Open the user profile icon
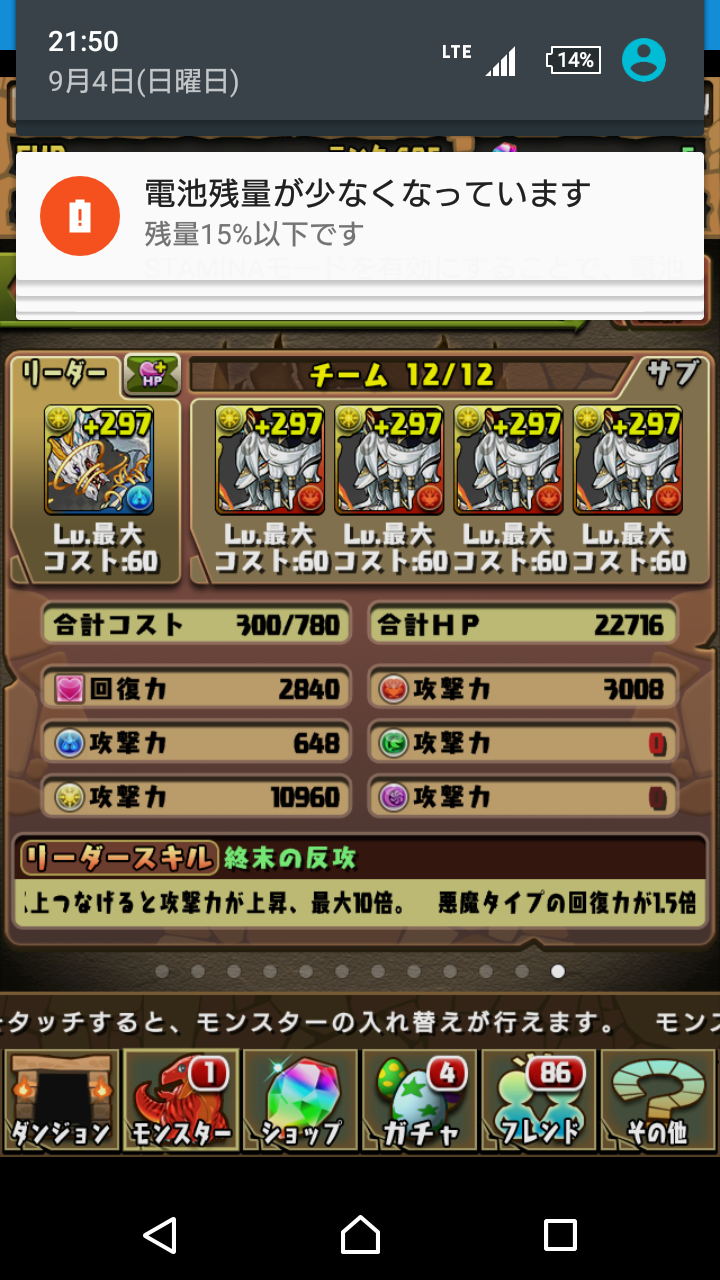The height and width of the screenshot is (1280, 720). [644, 60]
